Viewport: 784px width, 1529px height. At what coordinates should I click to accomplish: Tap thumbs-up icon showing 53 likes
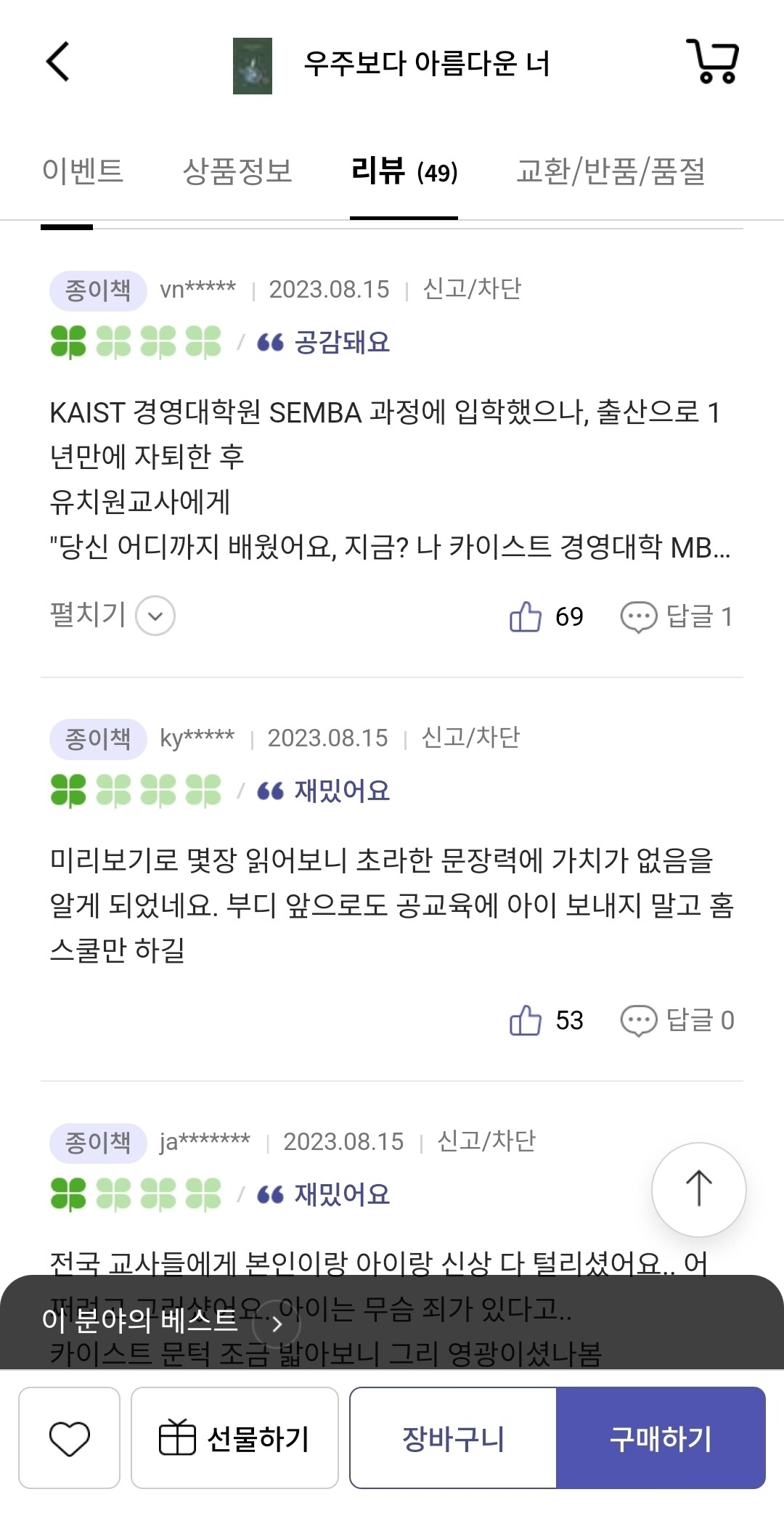pyautogui.click(x=526, y=1021)
